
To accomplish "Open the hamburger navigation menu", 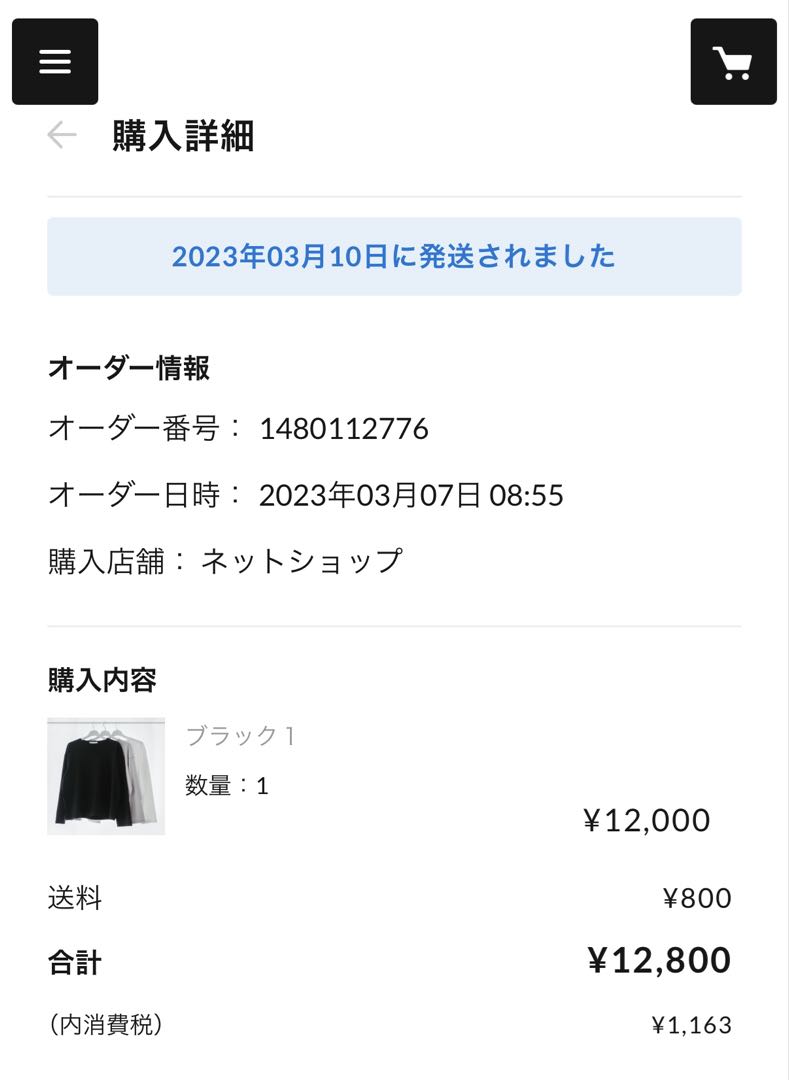I will click(54, 60).
